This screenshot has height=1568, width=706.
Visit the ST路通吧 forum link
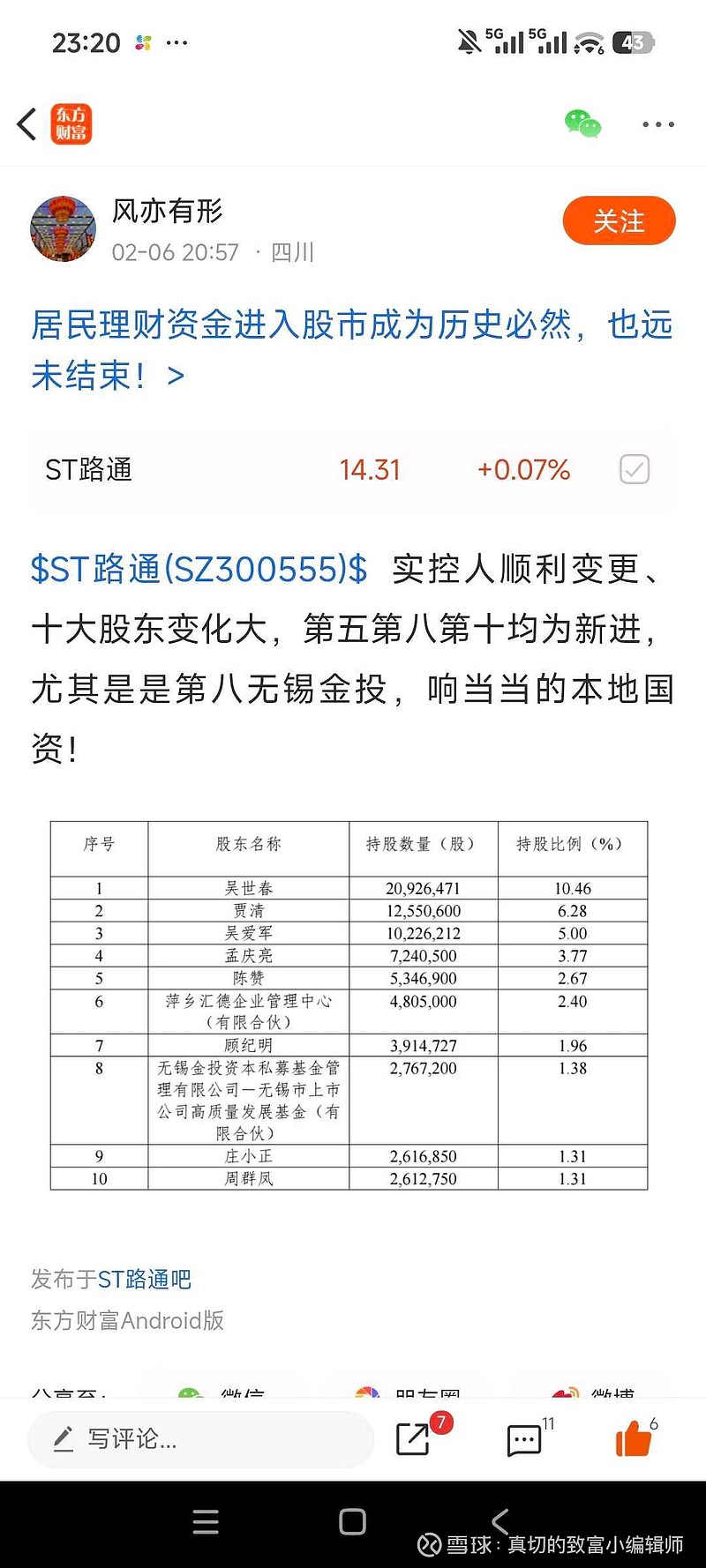pyautogui.click(x=147, y=1279)
